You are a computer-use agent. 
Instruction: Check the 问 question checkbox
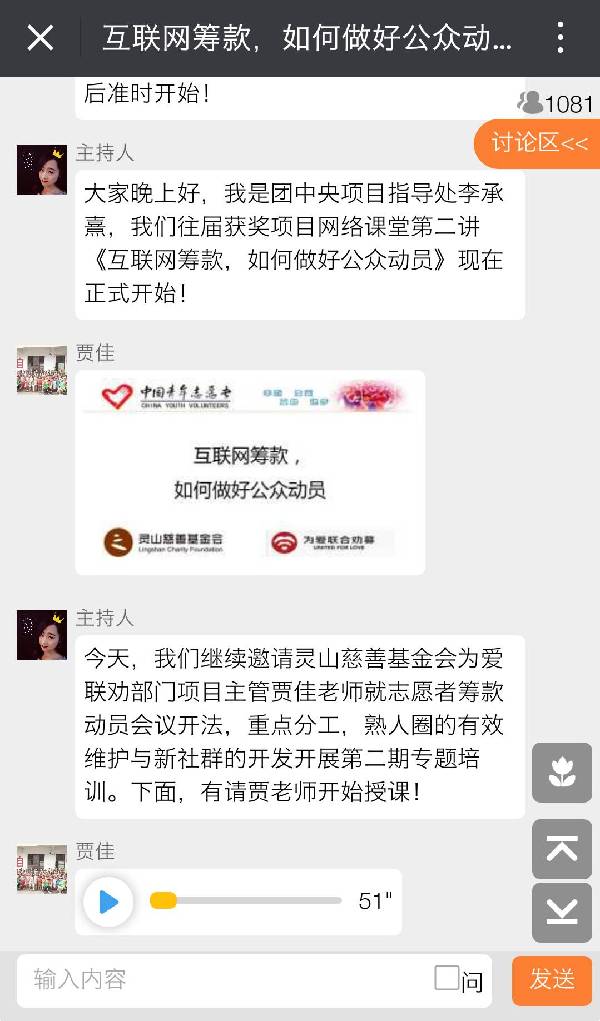point(447,978)
